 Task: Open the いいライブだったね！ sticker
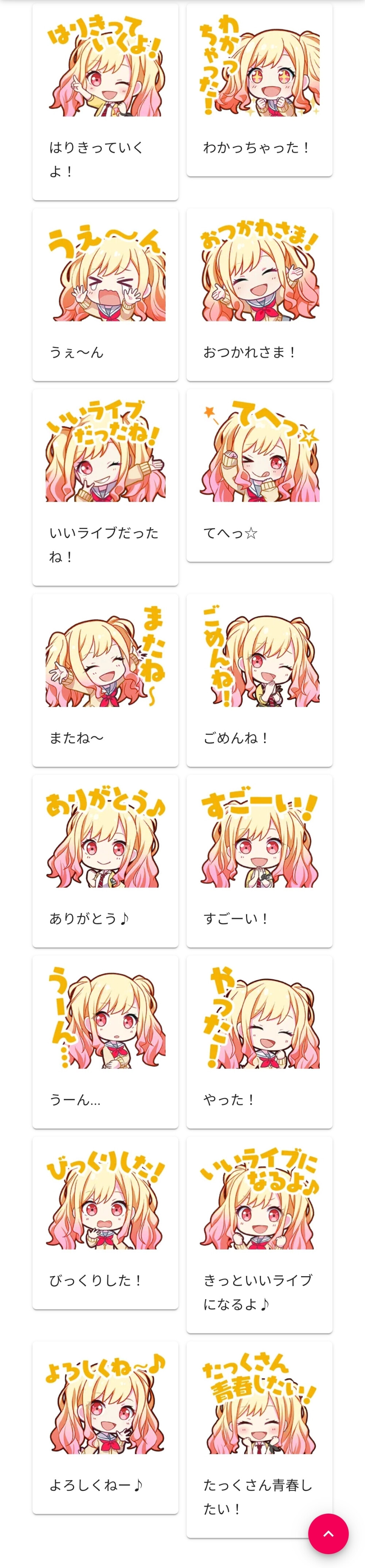click(x=105, y=487)
